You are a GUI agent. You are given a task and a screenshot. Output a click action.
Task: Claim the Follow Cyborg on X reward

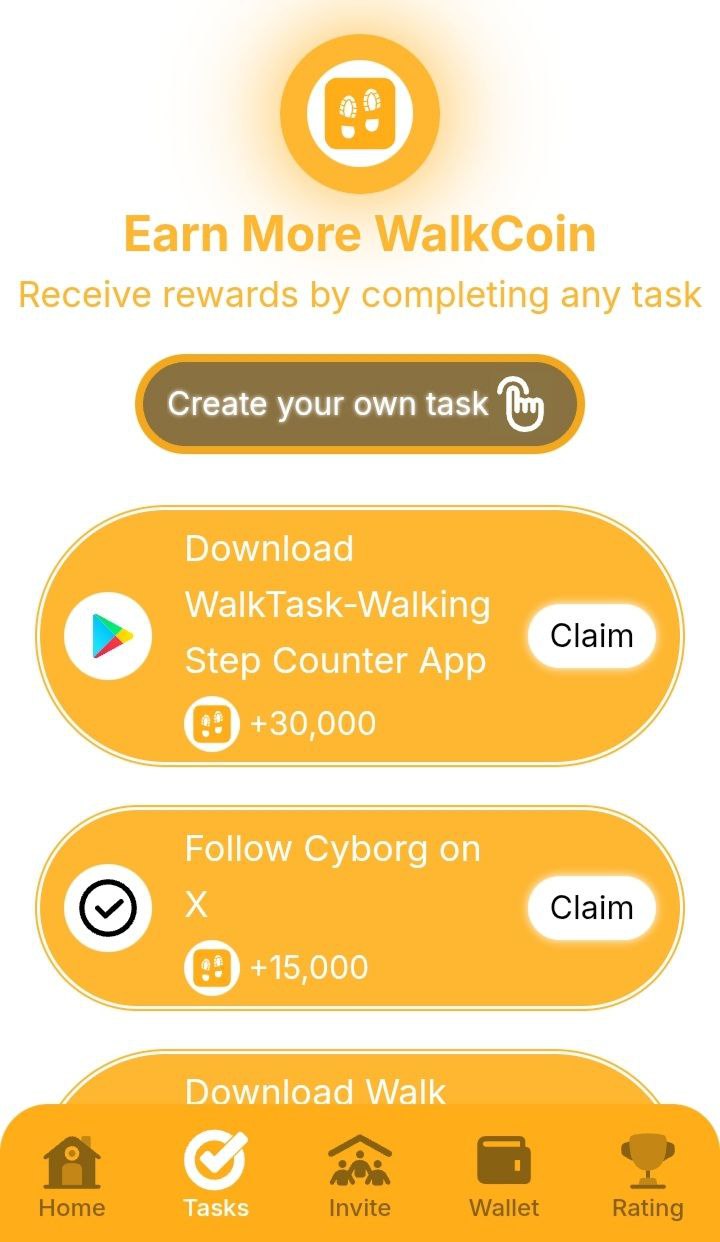(591, 907)
